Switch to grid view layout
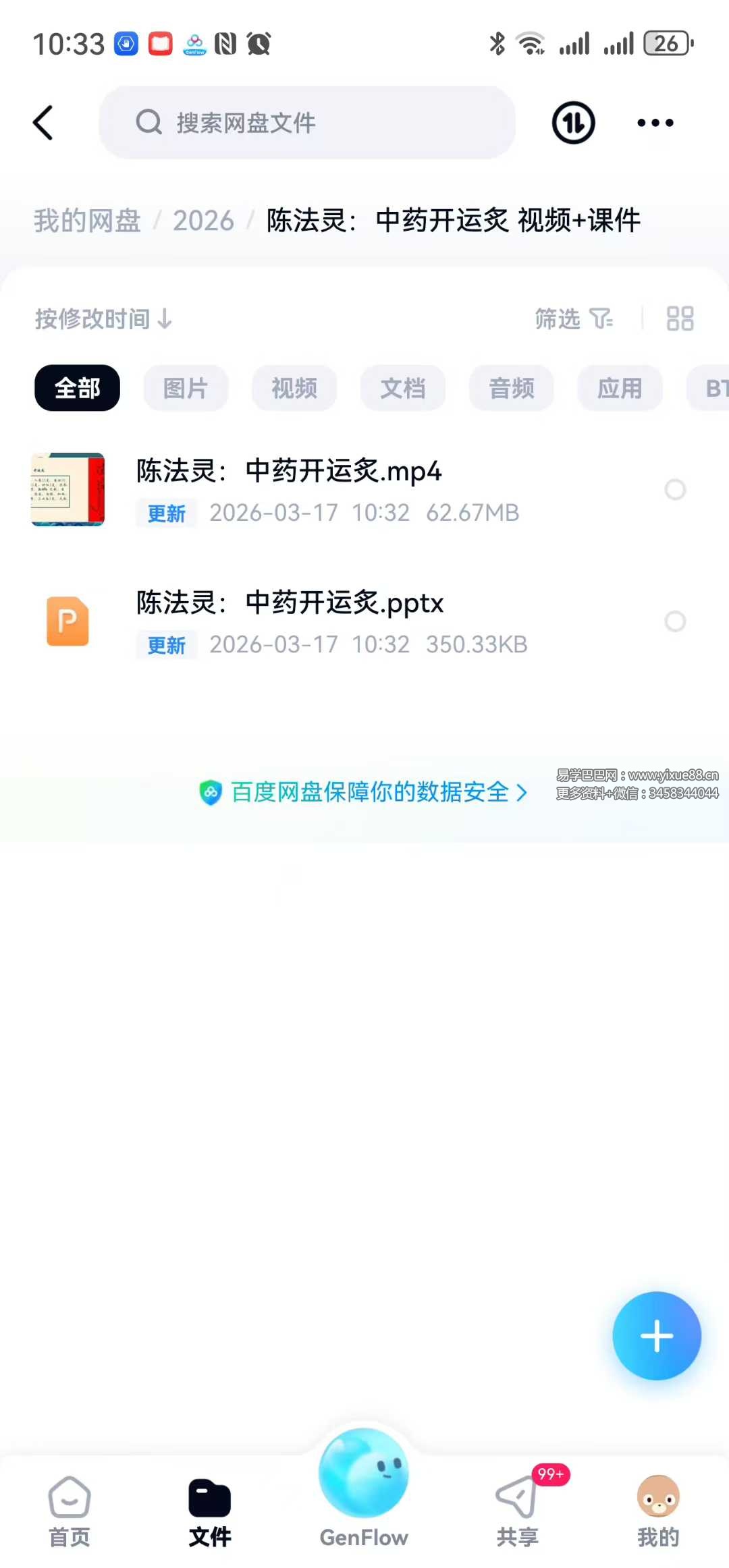 [680, 318]
